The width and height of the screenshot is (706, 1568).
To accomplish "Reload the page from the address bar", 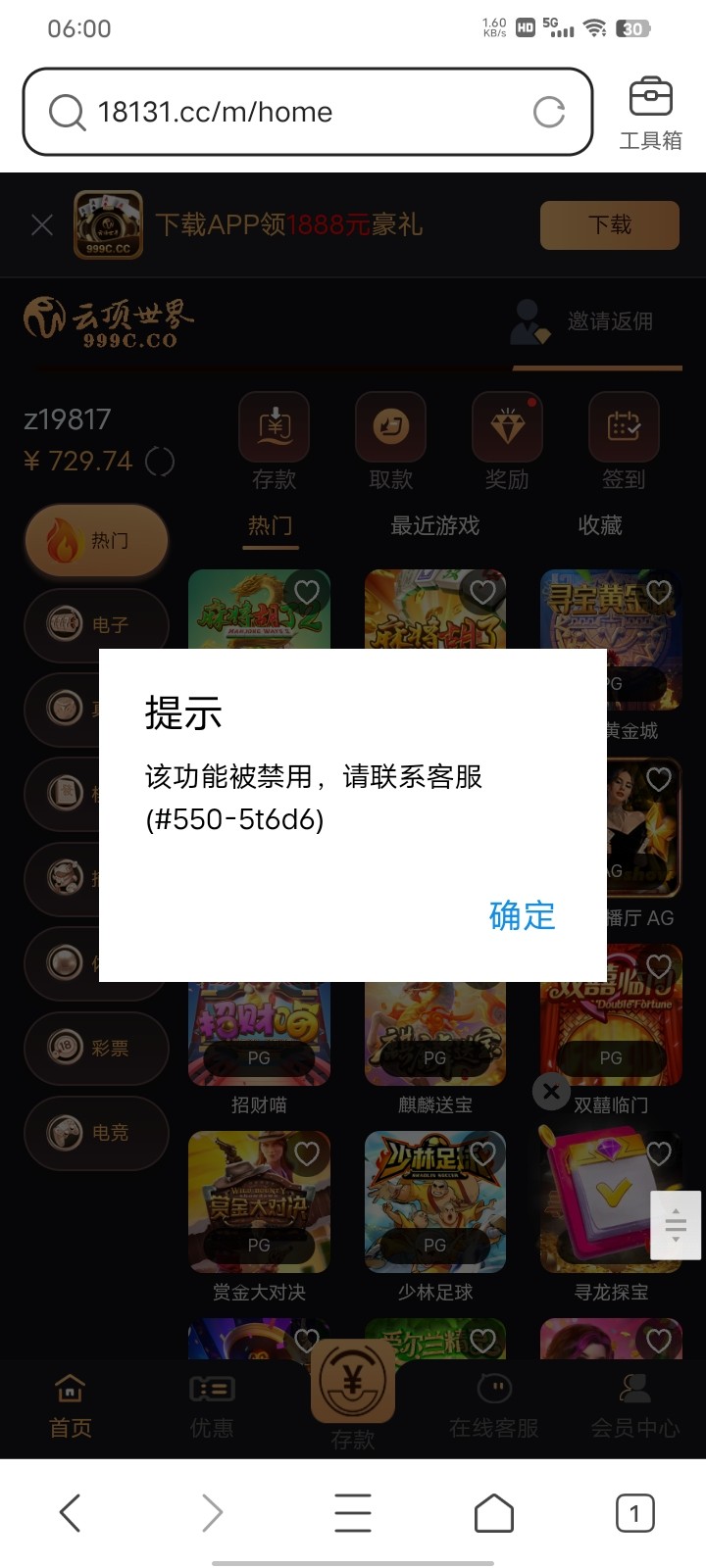I will tap(549, 112).
